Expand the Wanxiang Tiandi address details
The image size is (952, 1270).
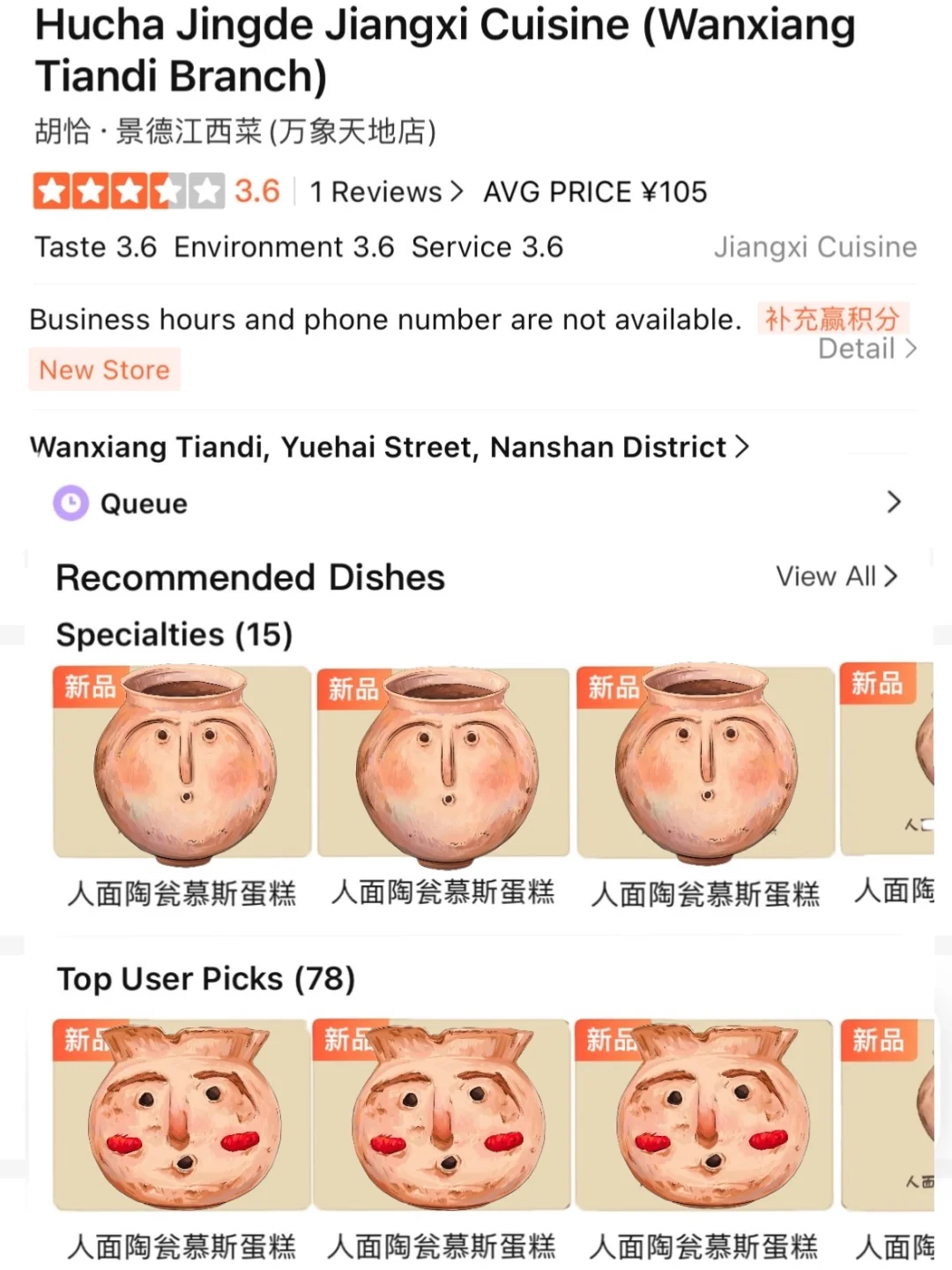[x=740, y=446]
